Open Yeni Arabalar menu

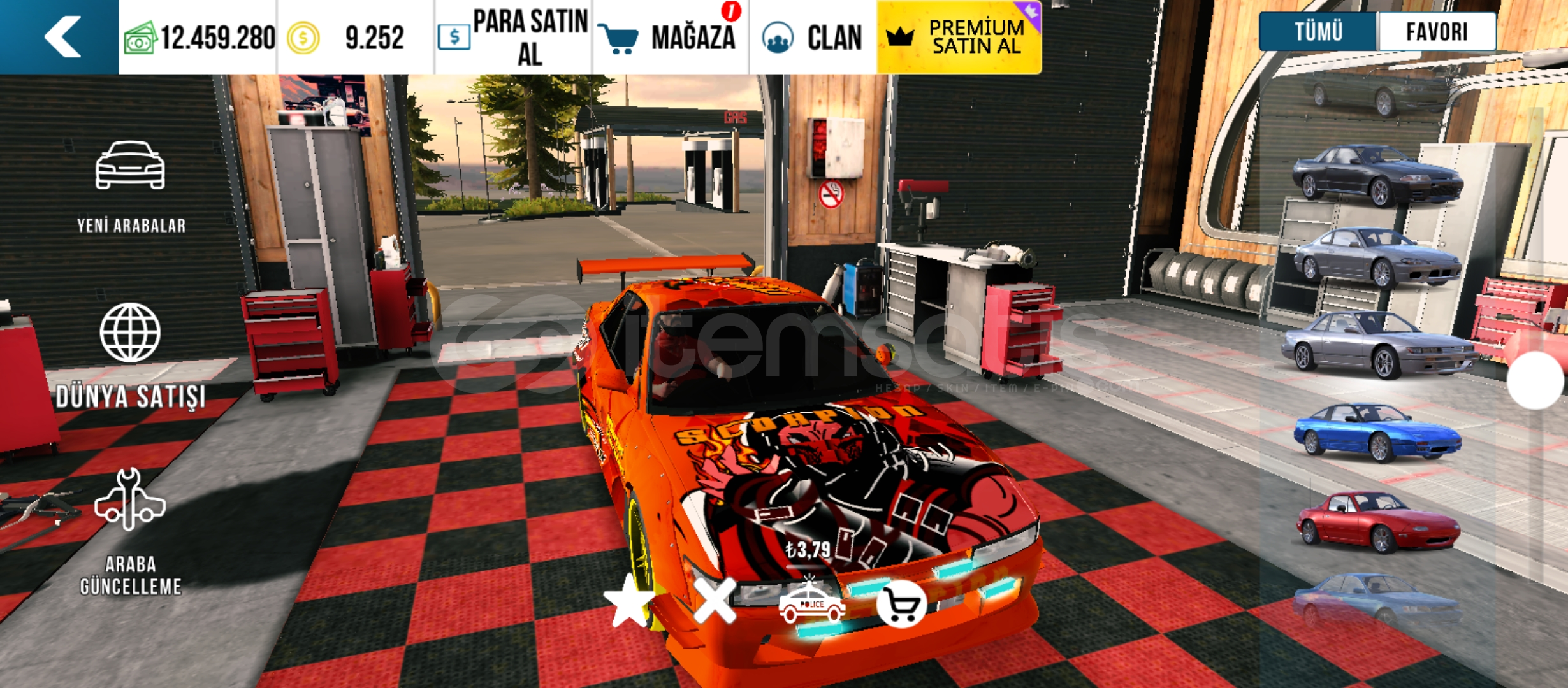pyautogui.click(x=131, y=187)
